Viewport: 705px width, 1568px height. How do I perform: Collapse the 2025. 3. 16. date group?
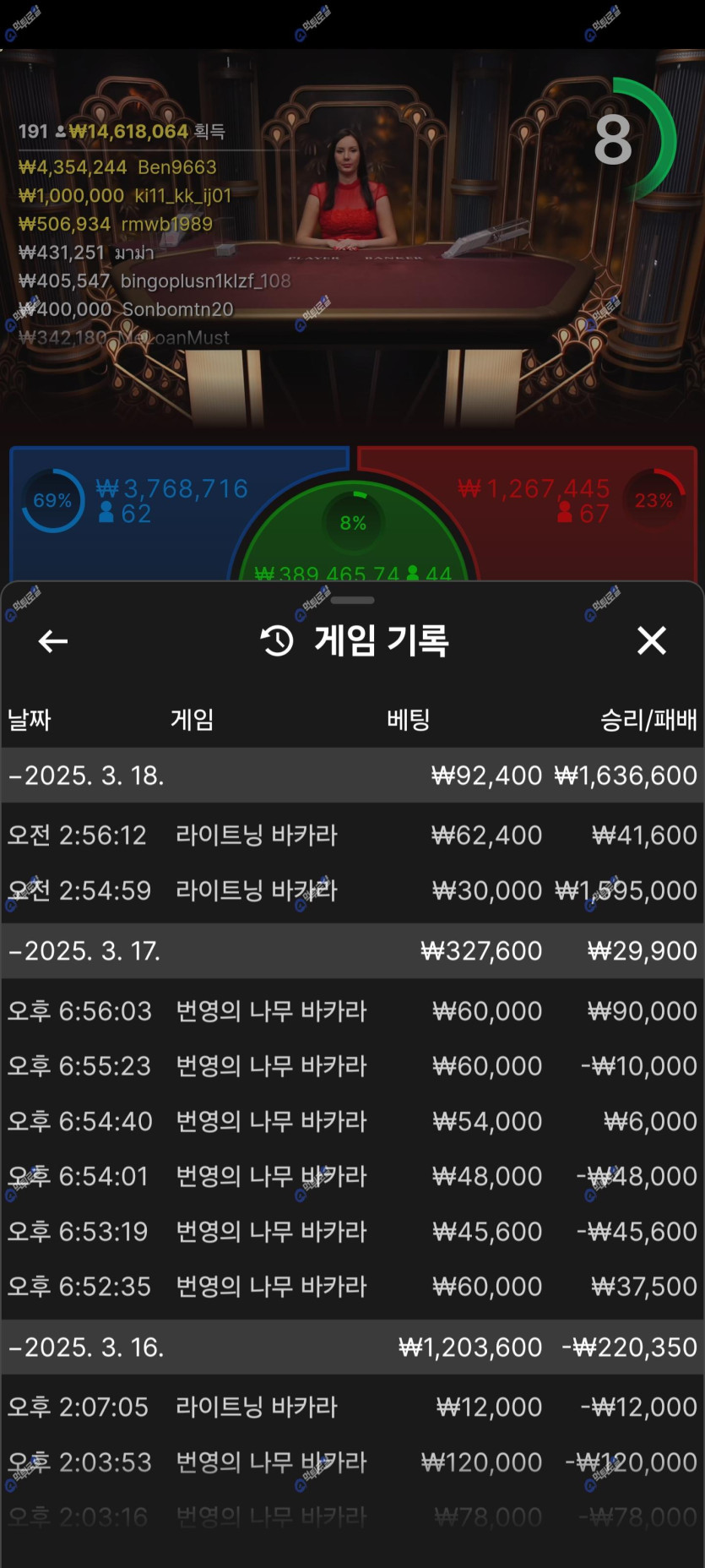click(86, 1347)
